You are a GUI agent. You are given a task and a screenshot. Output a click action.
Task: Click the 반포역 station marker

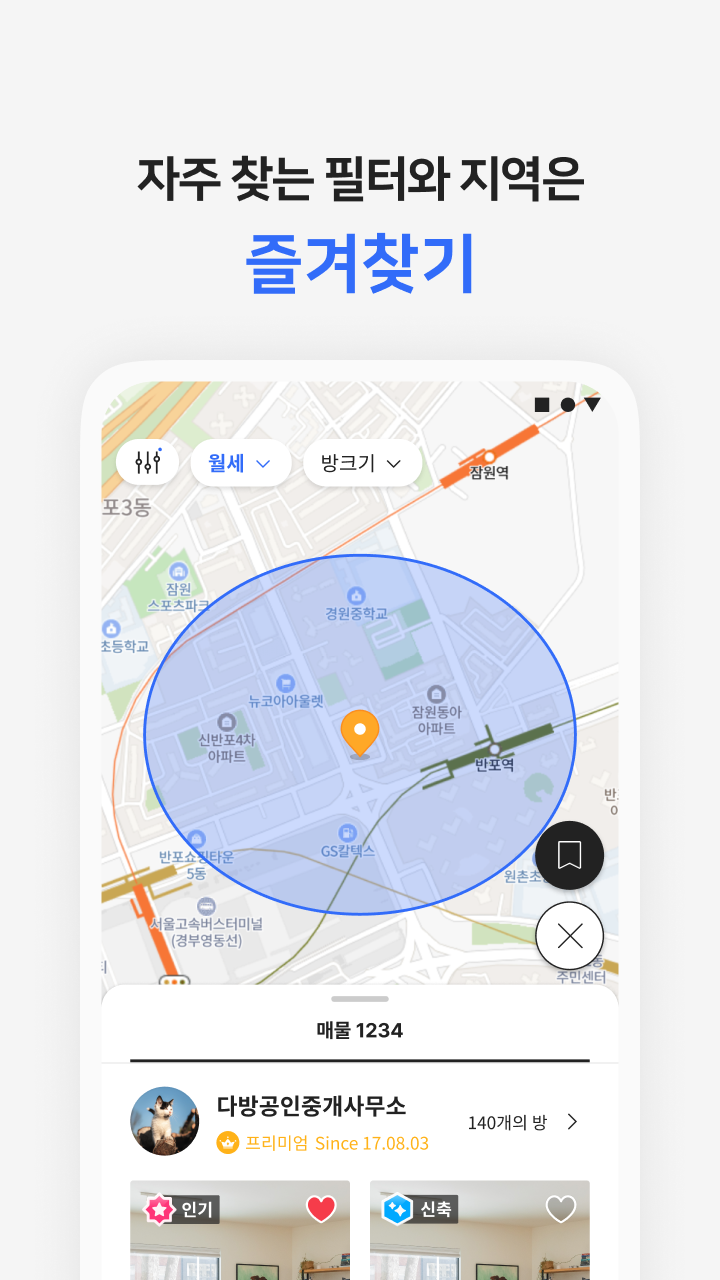(495, 745)
